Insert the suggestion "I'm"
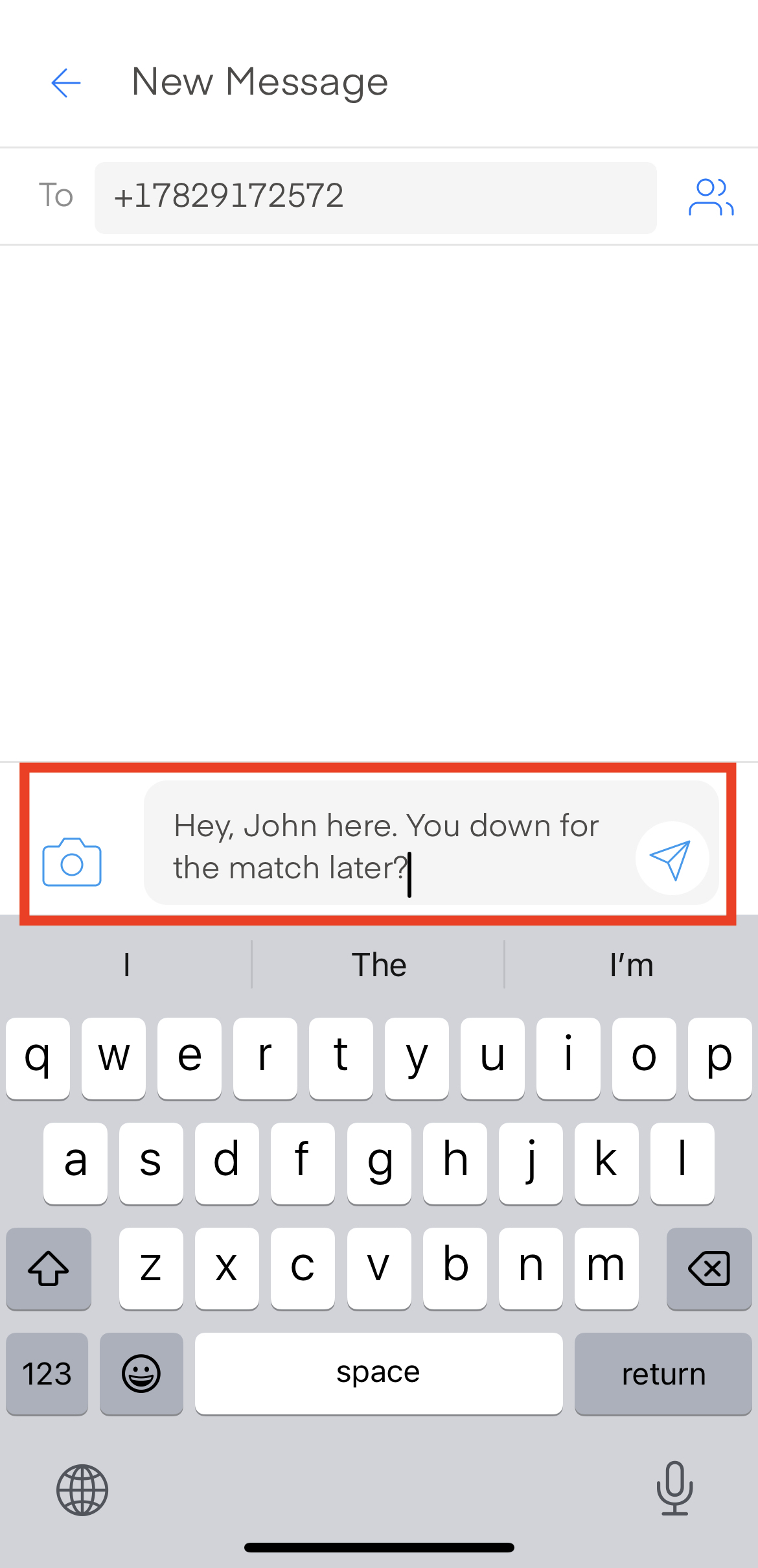Screen dimensions: 758x1568 click(631, 965)
